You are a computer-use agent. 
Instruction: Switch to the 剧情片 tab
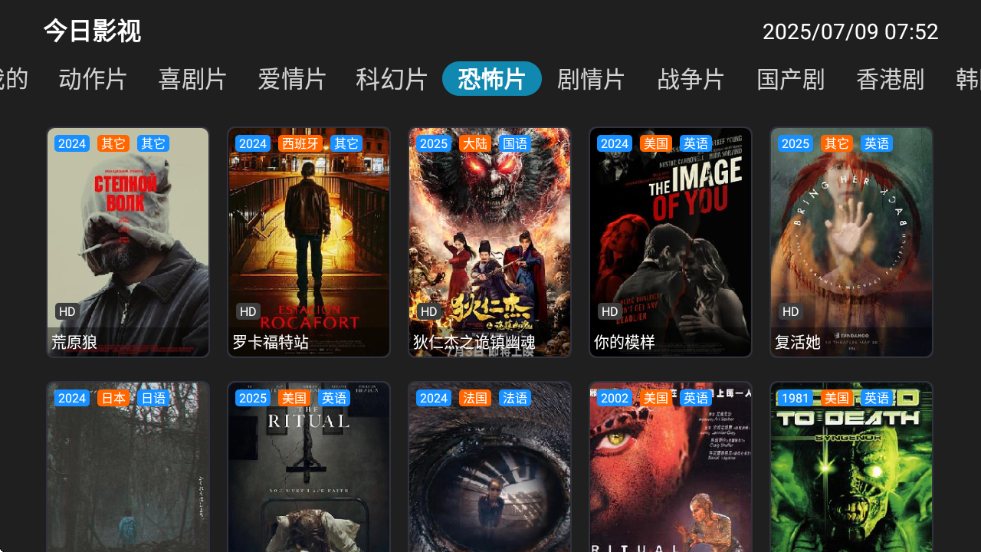(x=591, y=79)
